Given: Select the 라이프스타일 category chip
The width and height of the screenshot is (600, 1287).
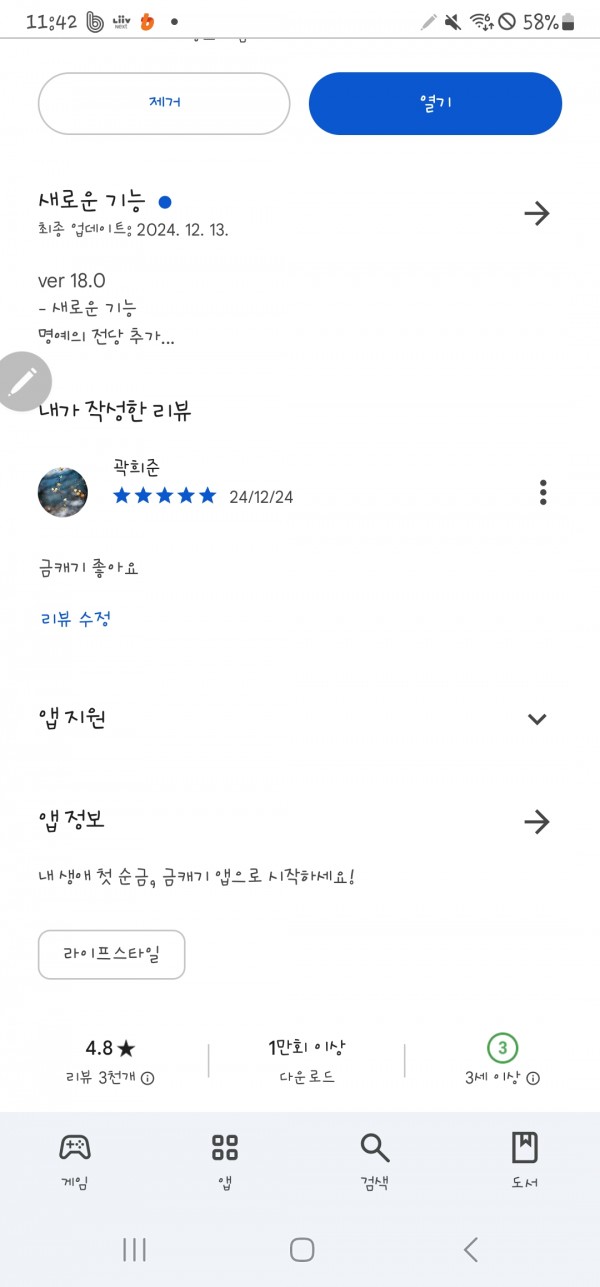Looking at the screenshot, I should pyautogui.click(x=112, y=954).
